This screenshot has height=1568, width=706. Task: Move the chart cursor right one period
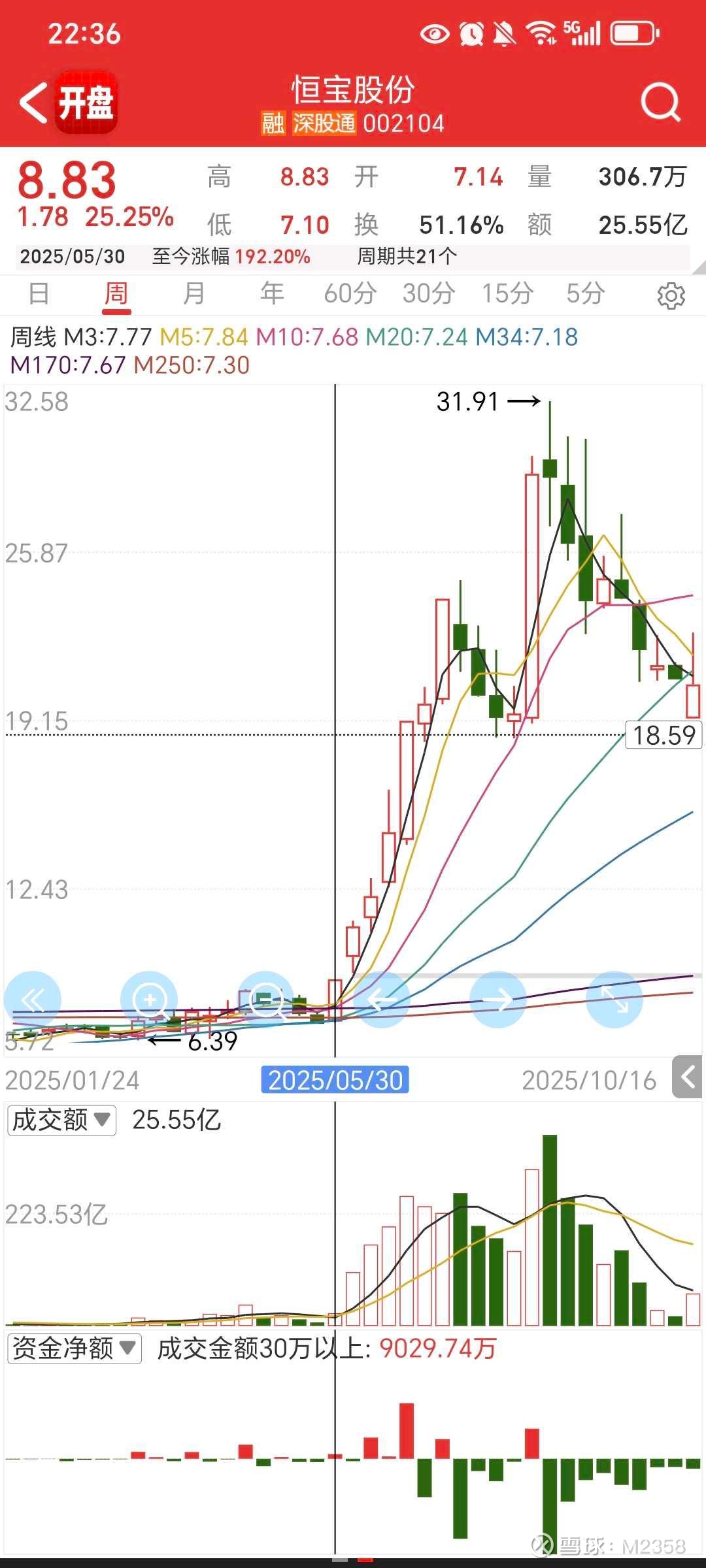[x=498, y=1000]
